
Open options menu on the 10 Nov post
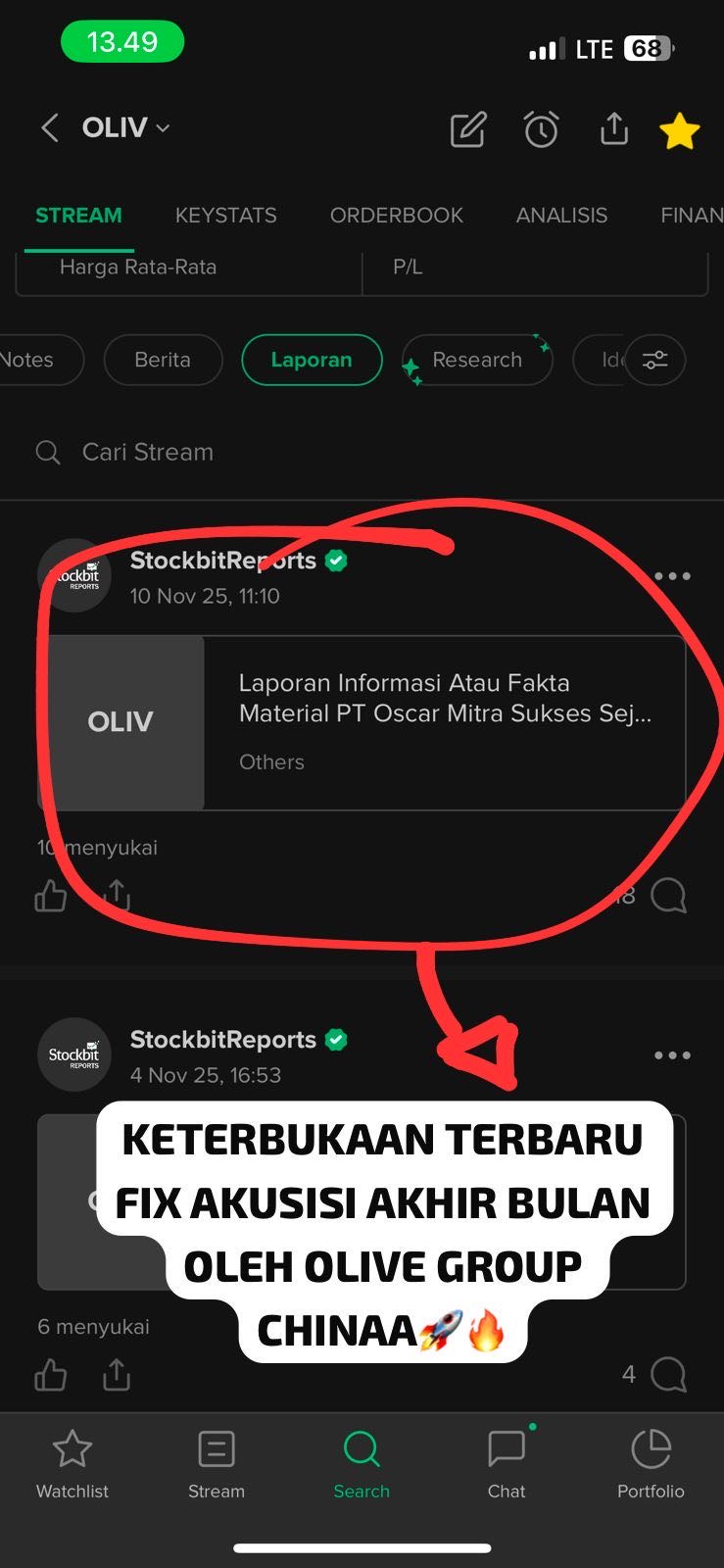pyautogui.click(x=672, y=575)
